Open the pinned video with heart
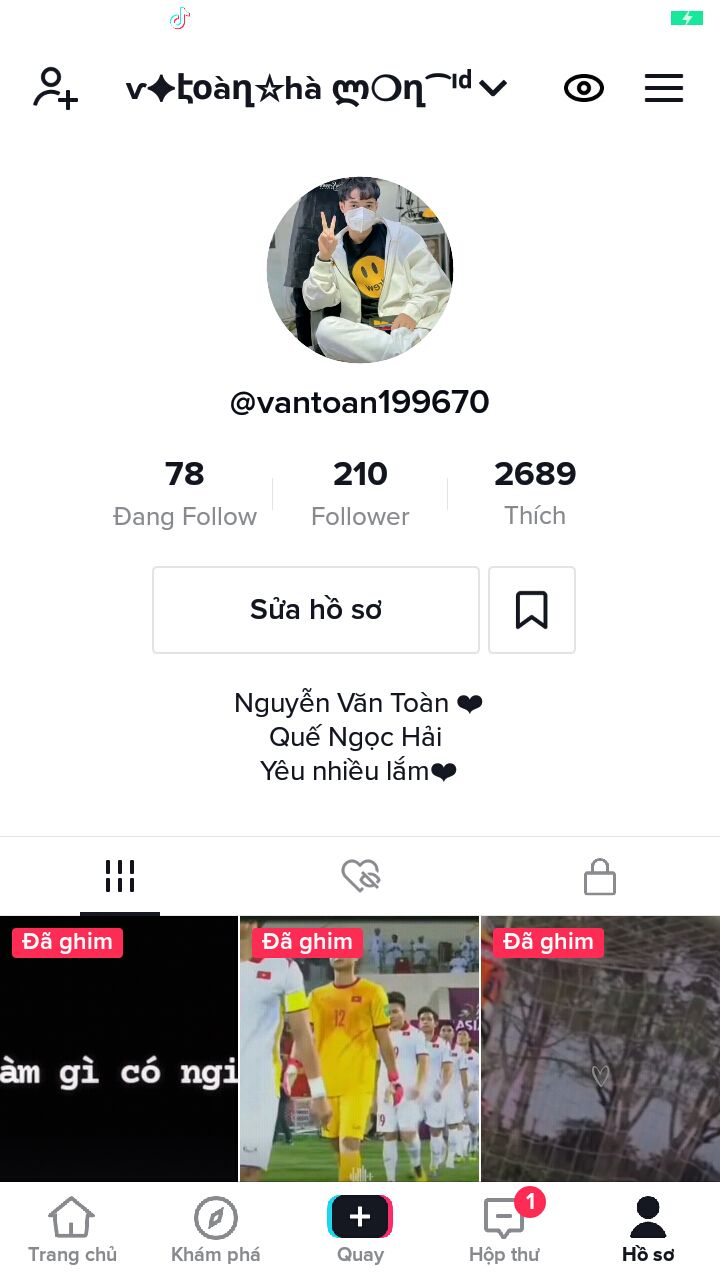Image resolution: width=720 pixels, height=1280 pixels. click(x=600, y=1050)
